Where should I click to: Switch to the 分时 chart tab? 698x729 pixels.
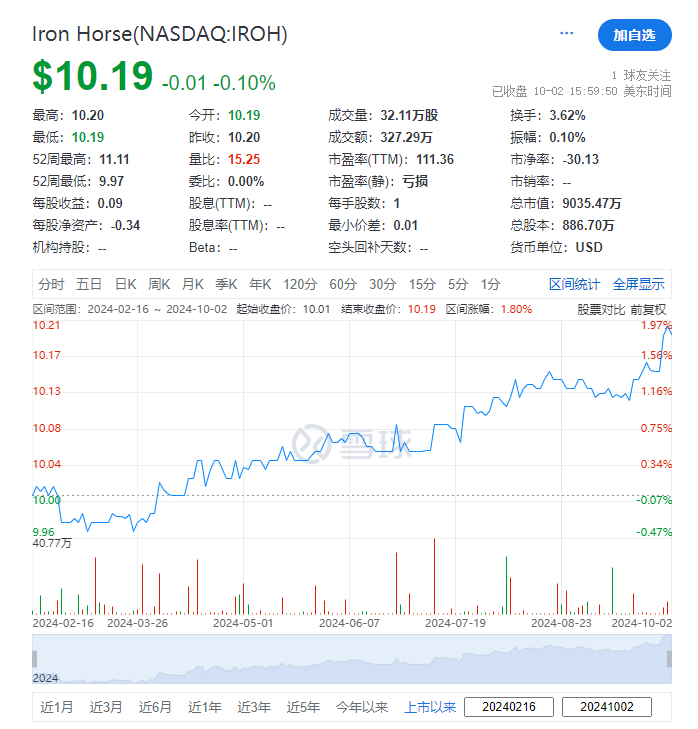pos(51,284)
